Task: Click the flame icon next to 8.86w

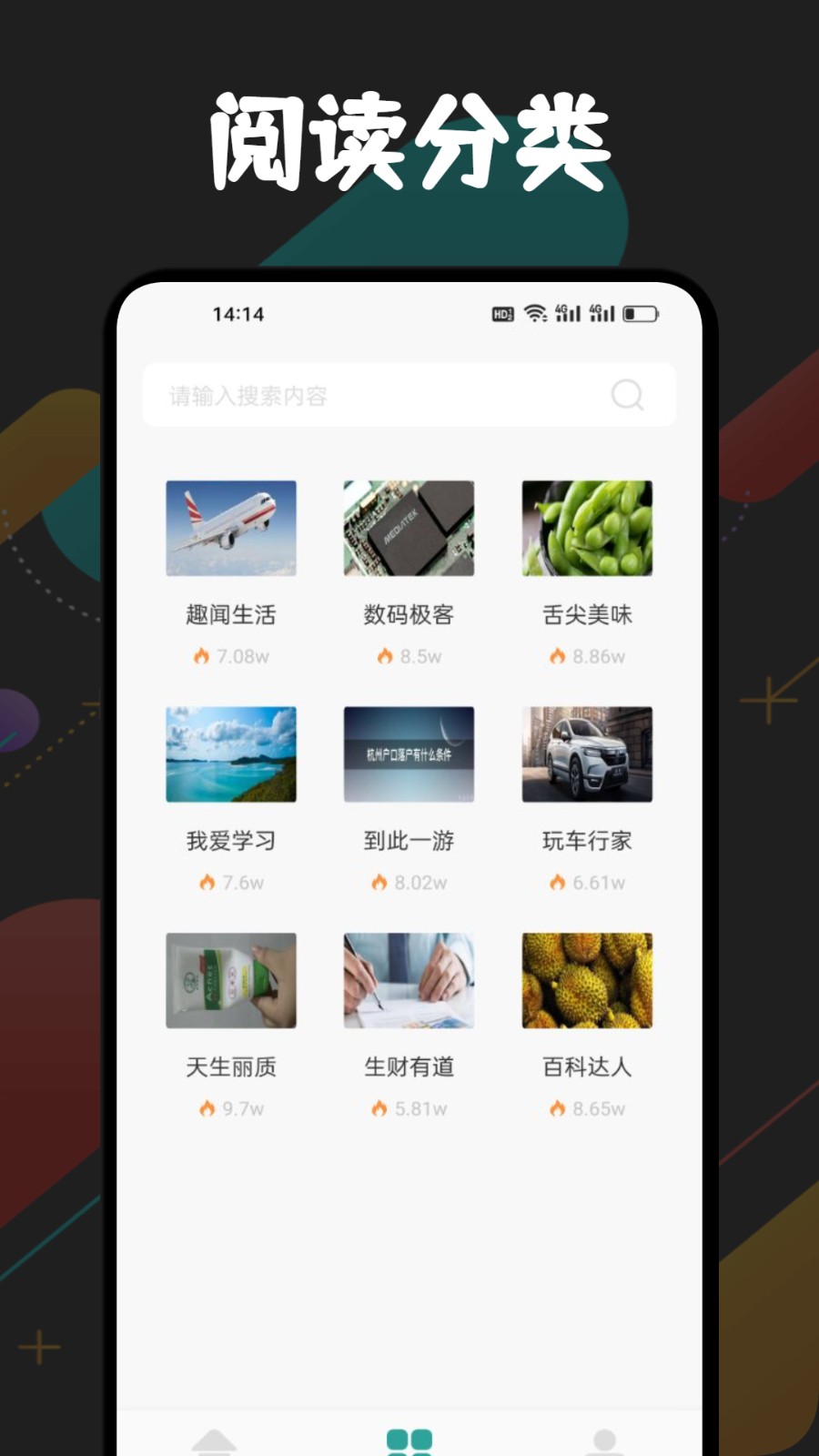Action: [558, 655]
